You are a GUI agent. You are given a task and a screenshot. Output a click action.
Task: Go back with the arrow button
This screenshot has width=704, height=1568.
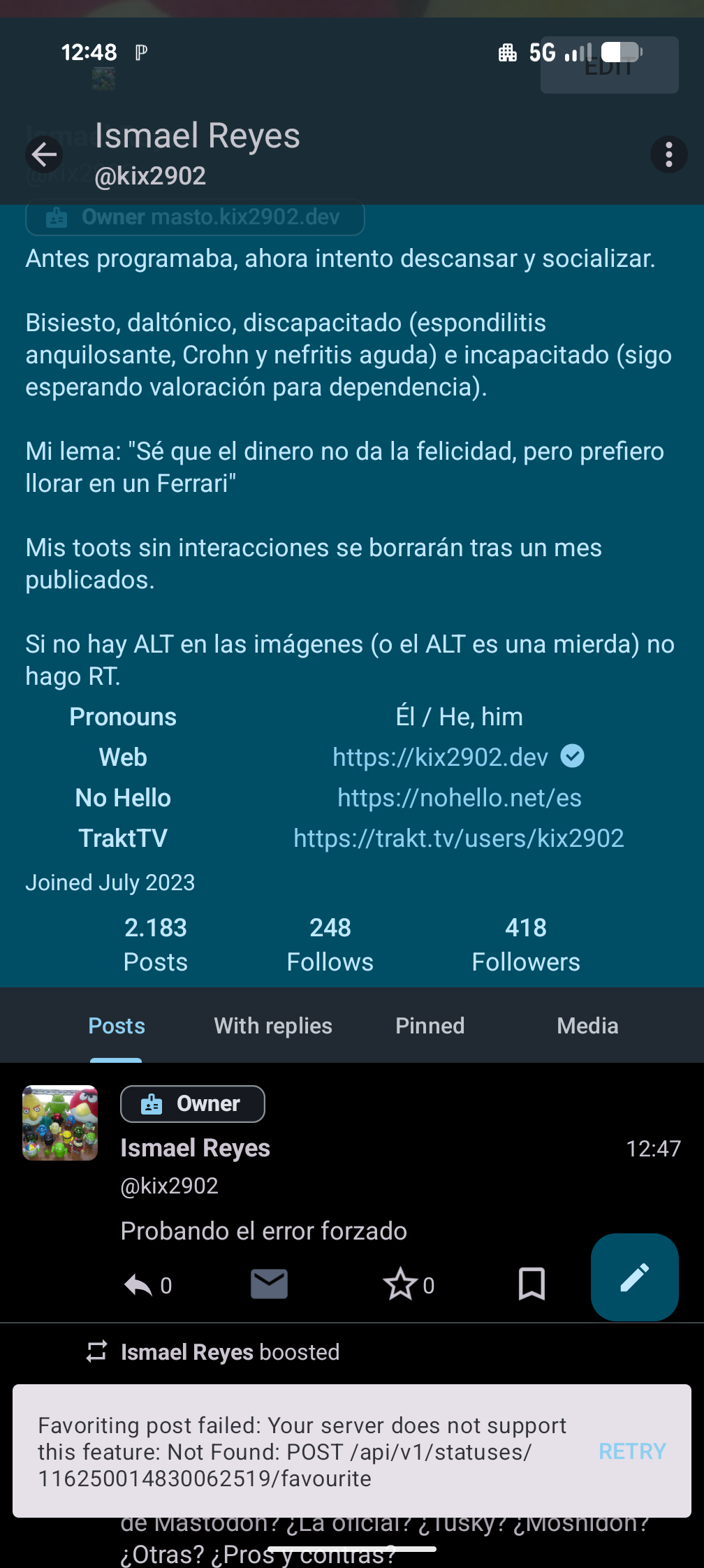click(x=45, y=154)
